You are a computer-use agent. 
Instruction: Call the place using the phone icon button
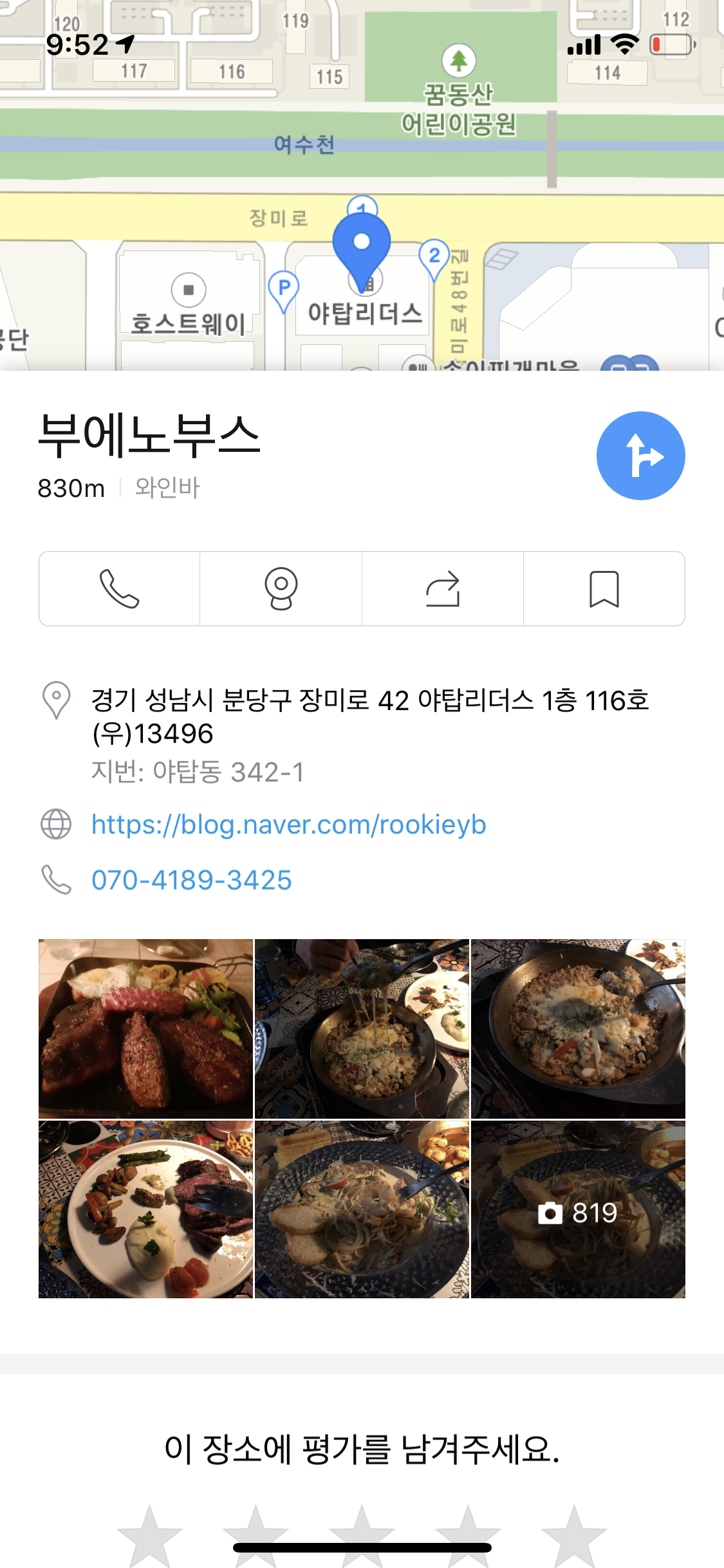coord(120,588)
